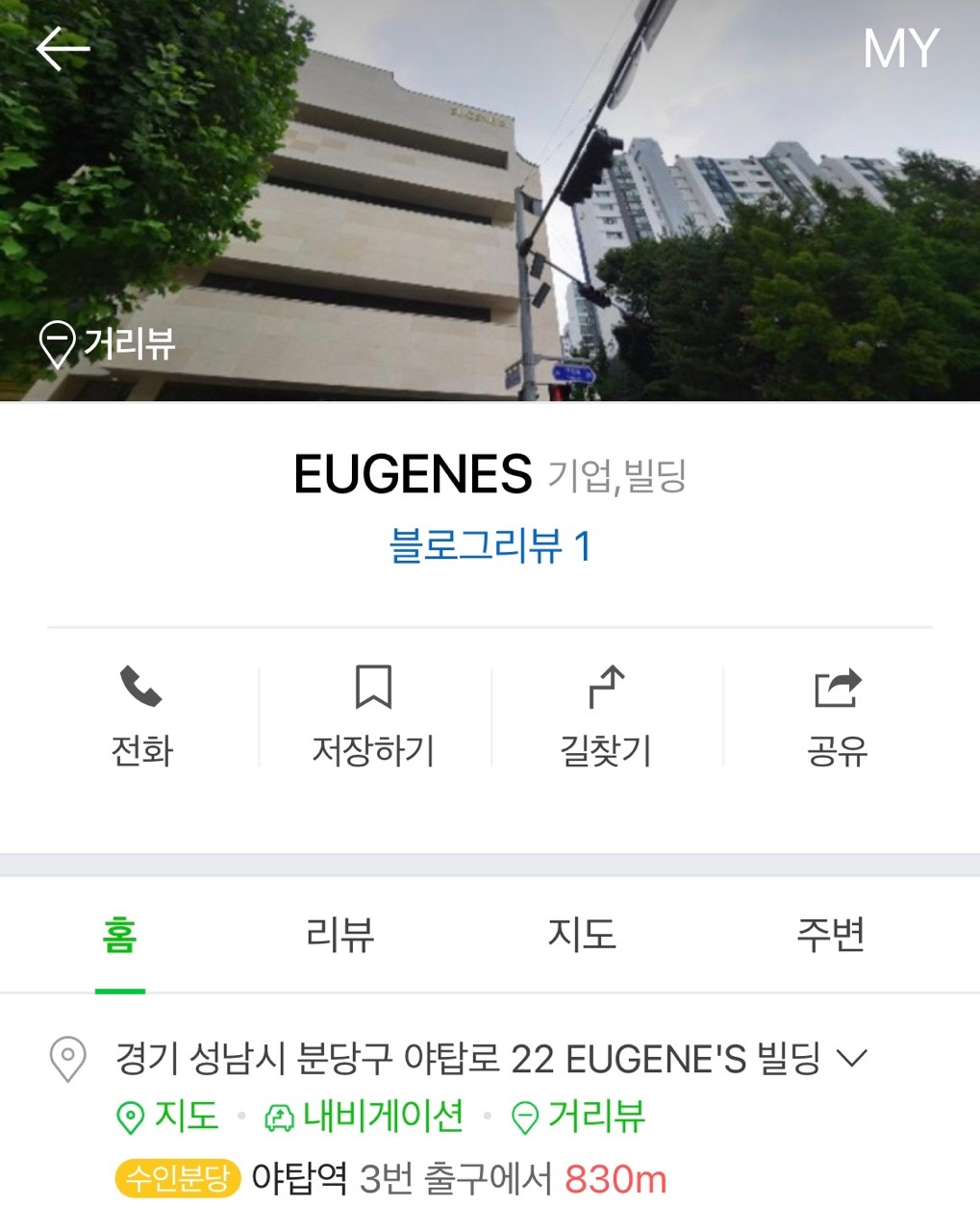Launch 내비게이션 for this address
Image resolution: width=980 pixels, height=1231 pixels.
(x=364, y=1117)
